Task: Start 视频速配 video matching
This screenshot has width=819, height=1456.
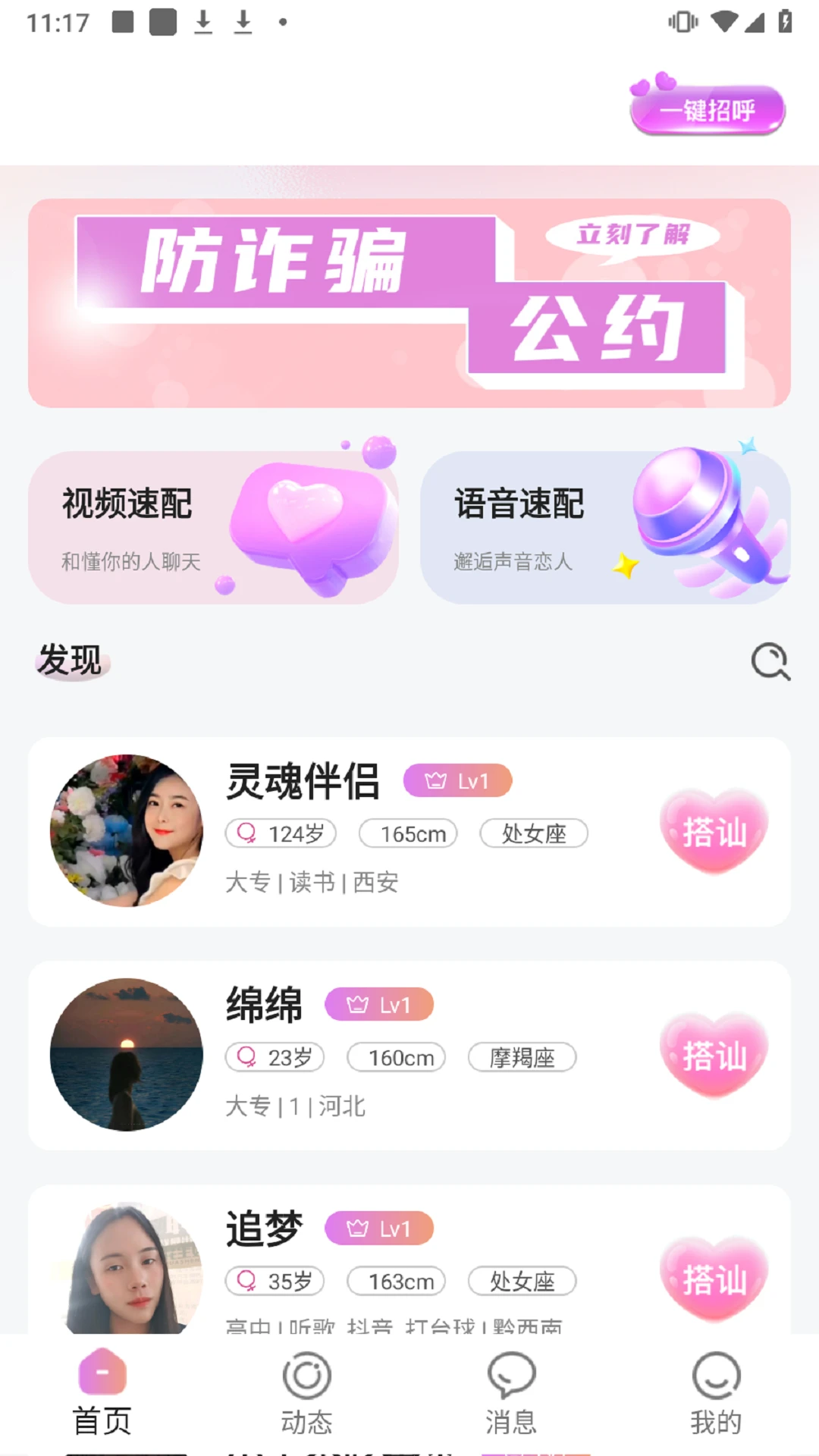Action: coord(213,528)
